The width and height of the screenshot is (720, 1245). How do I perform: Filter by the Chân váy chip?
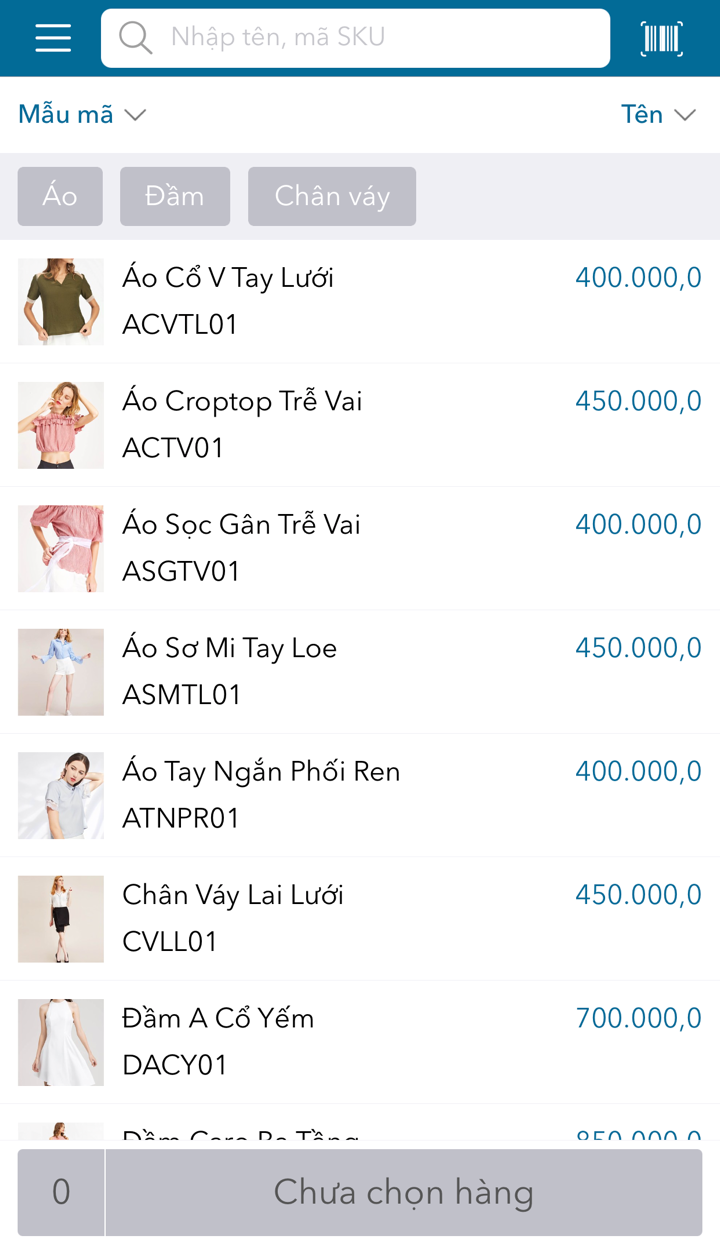tap(332, 196)
